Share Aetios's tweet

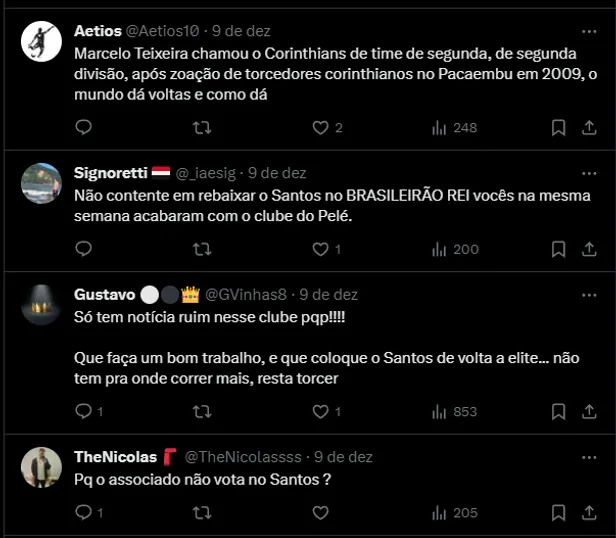coord(589,127)
